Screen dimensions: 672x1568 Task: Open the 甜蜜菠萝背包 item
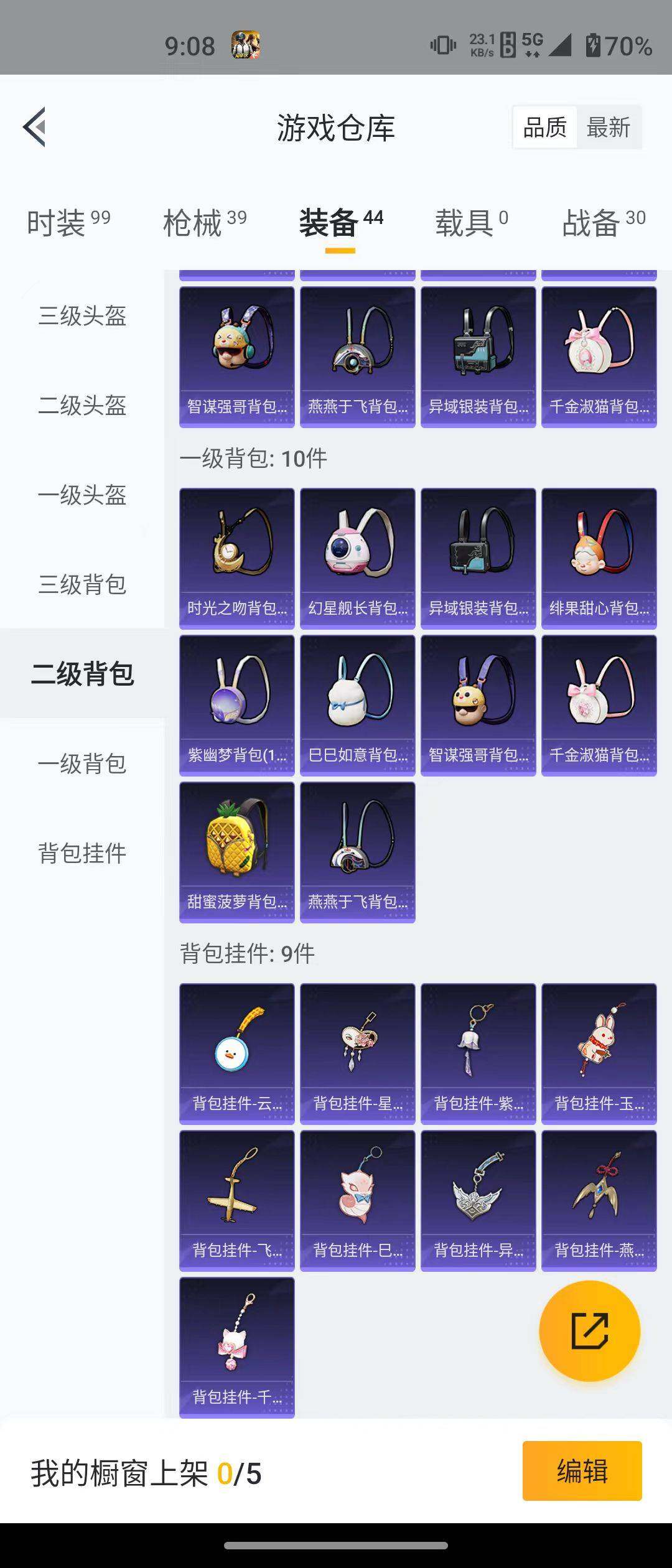tap(236, 852)
